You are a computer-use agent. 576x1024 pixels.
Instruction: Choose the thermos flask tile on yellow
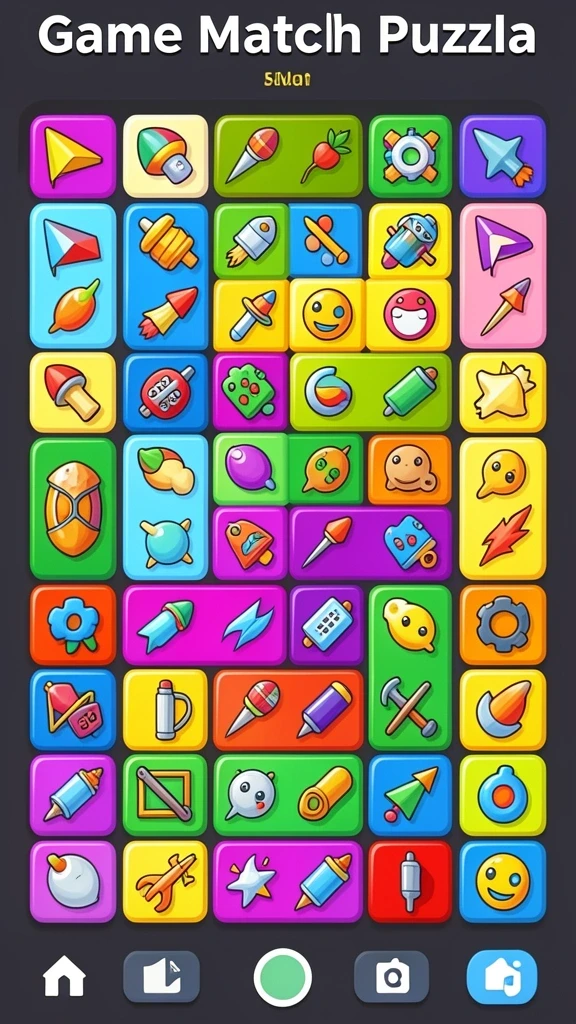click(165, 710)
